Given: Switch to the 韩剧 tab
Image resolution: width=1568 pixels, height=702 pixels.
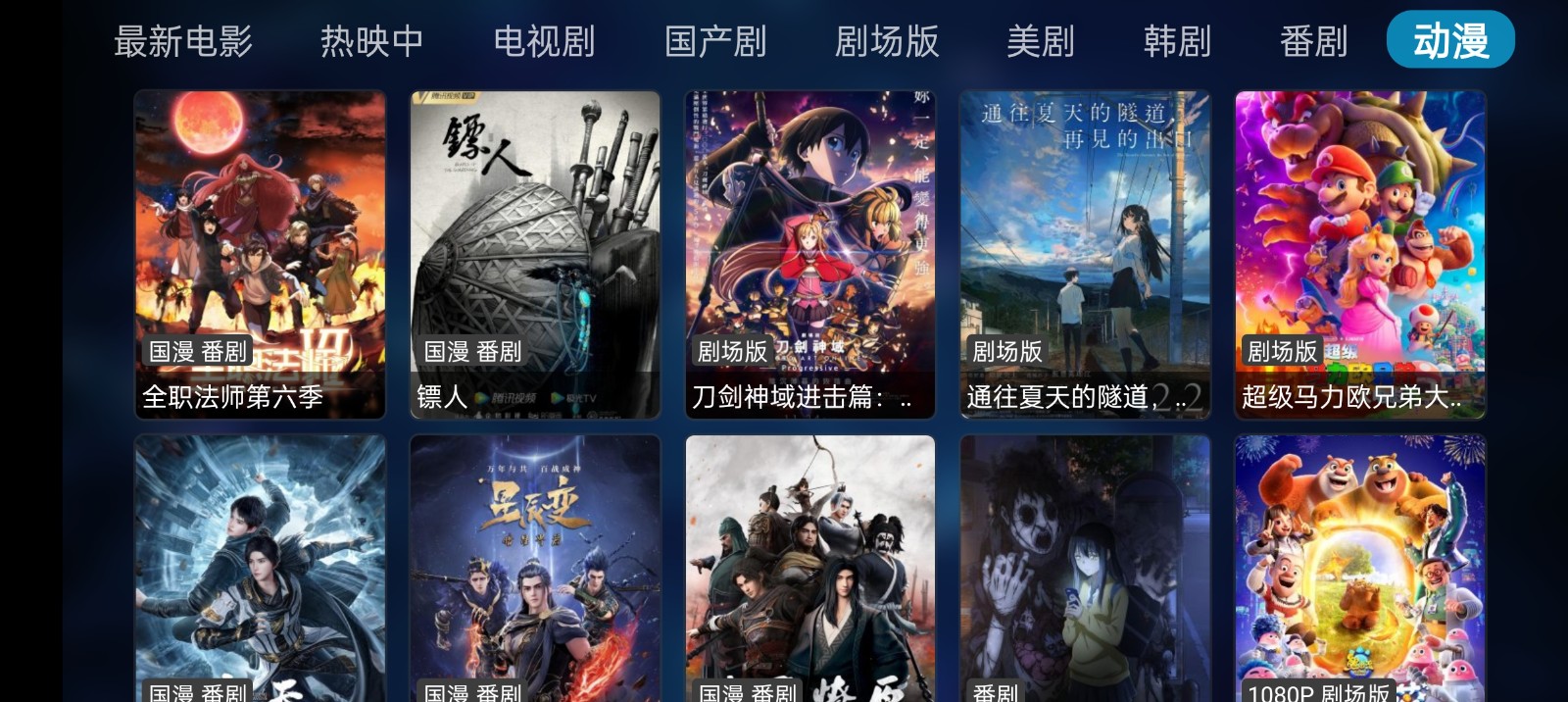Looking at the screenshot, I should [x=1177, y=41].
